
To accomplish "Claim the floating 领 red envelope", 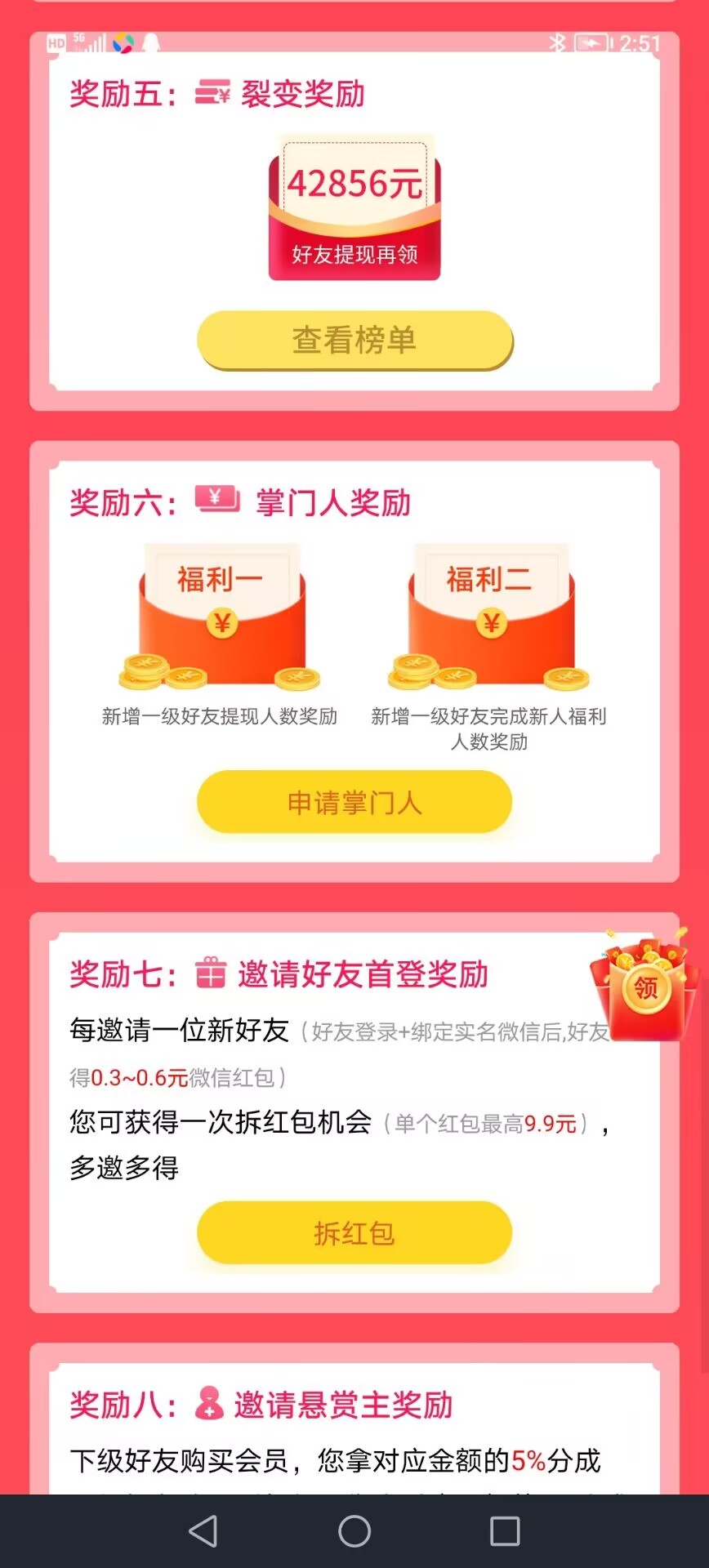I will pyautogui.click(x=645, y=985).
